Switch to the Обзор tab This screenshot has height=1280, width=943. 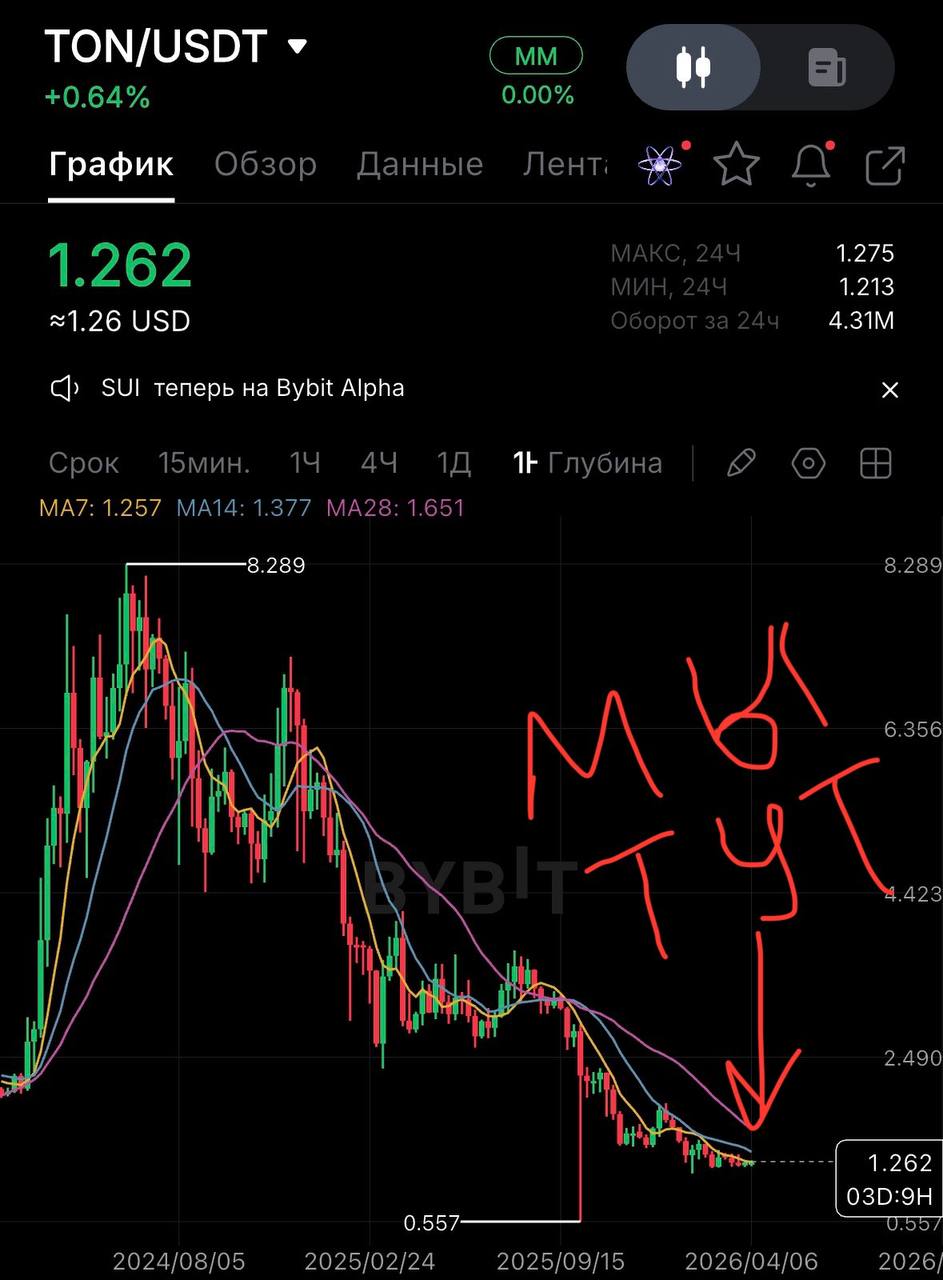click(x=265, y=164)
